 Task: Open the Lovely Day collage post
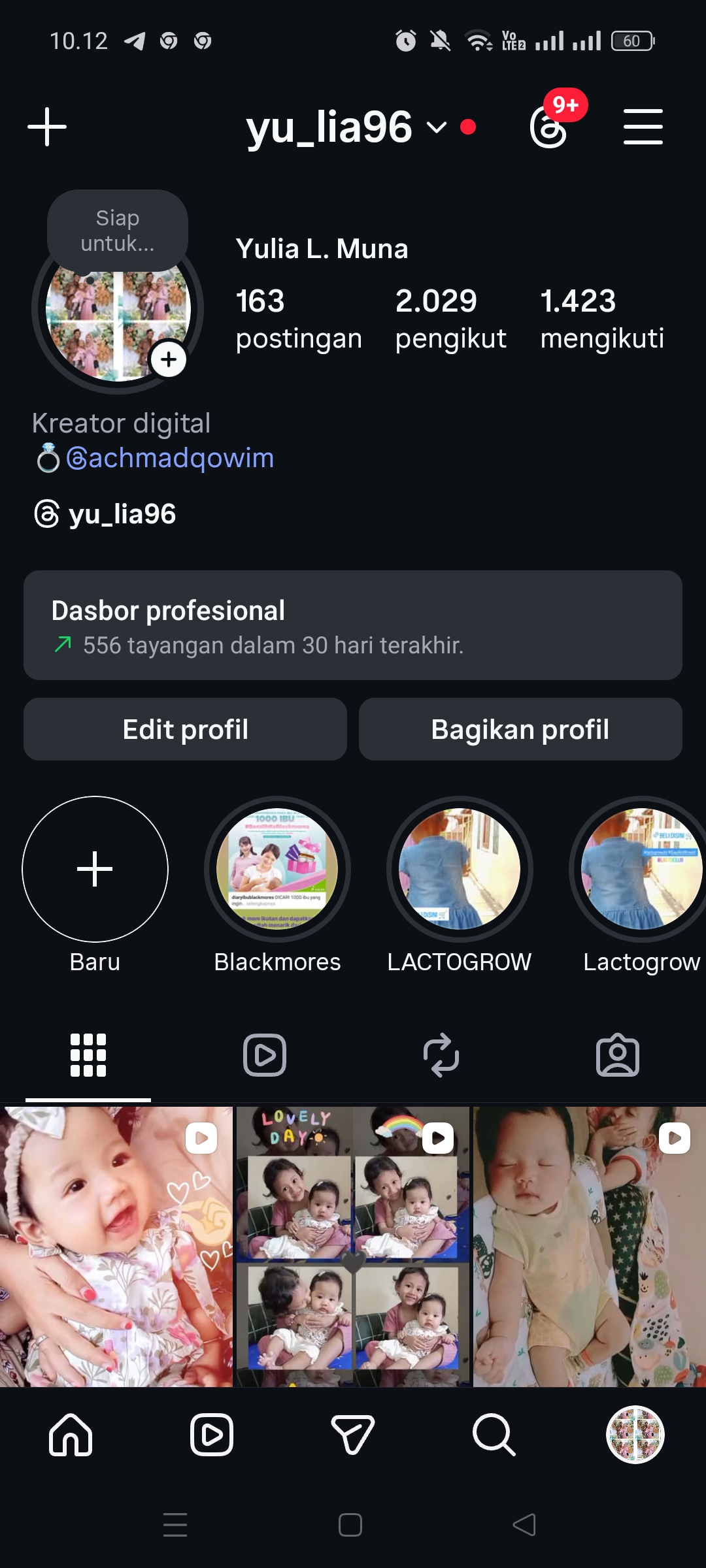click(353, 1247)
